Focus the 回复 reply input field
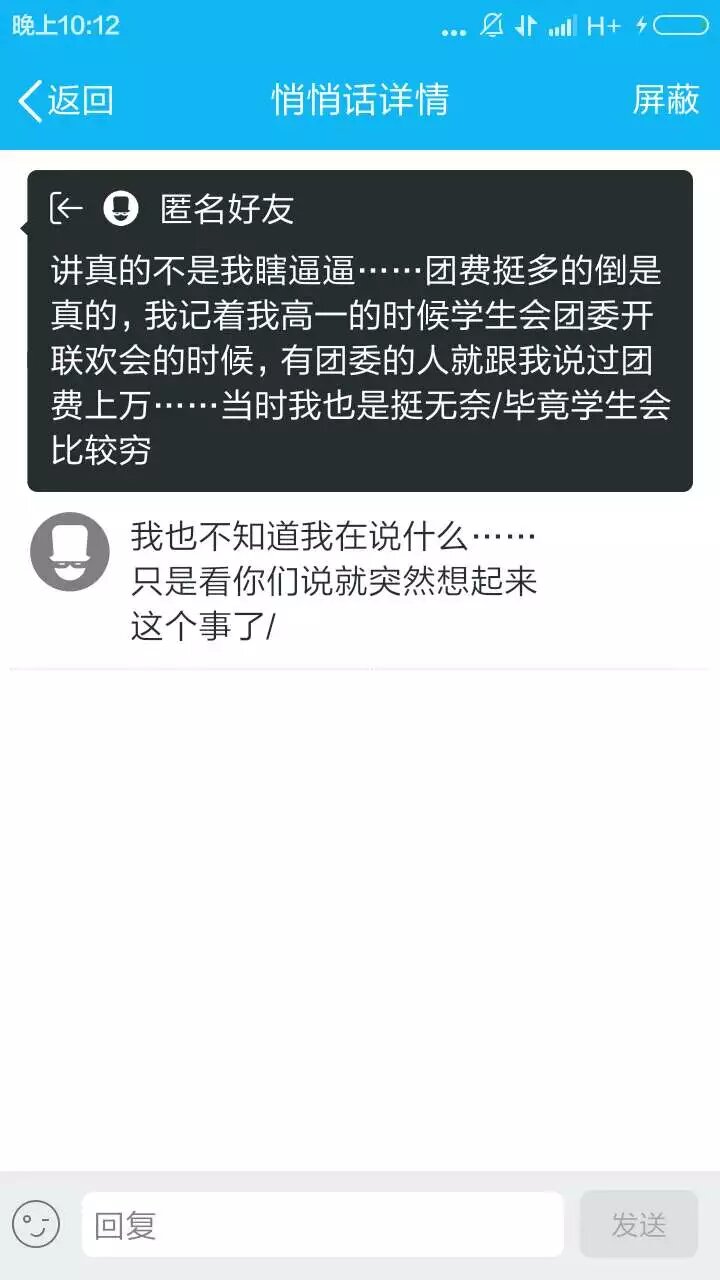 click(322, 1224)
